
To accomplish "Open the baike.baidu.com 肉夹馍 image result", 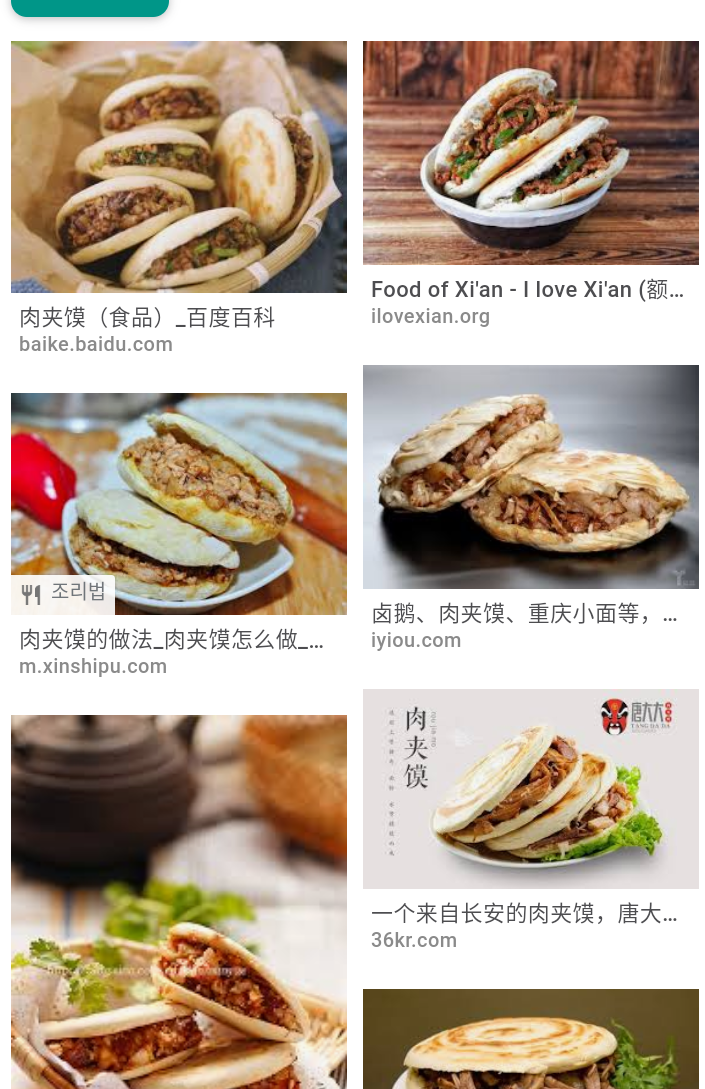I will (179, 167).
